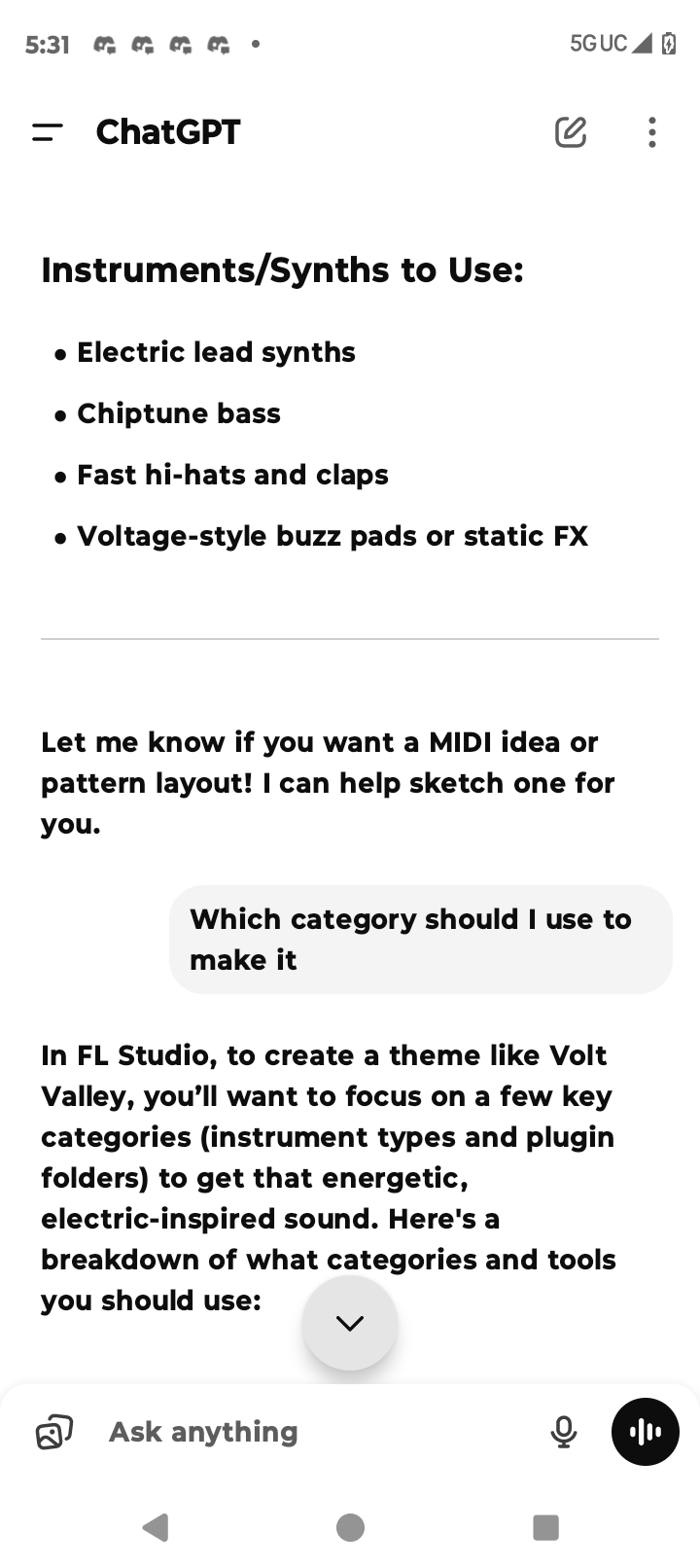
Task: Go back using system navigation
Action: 156,1527
